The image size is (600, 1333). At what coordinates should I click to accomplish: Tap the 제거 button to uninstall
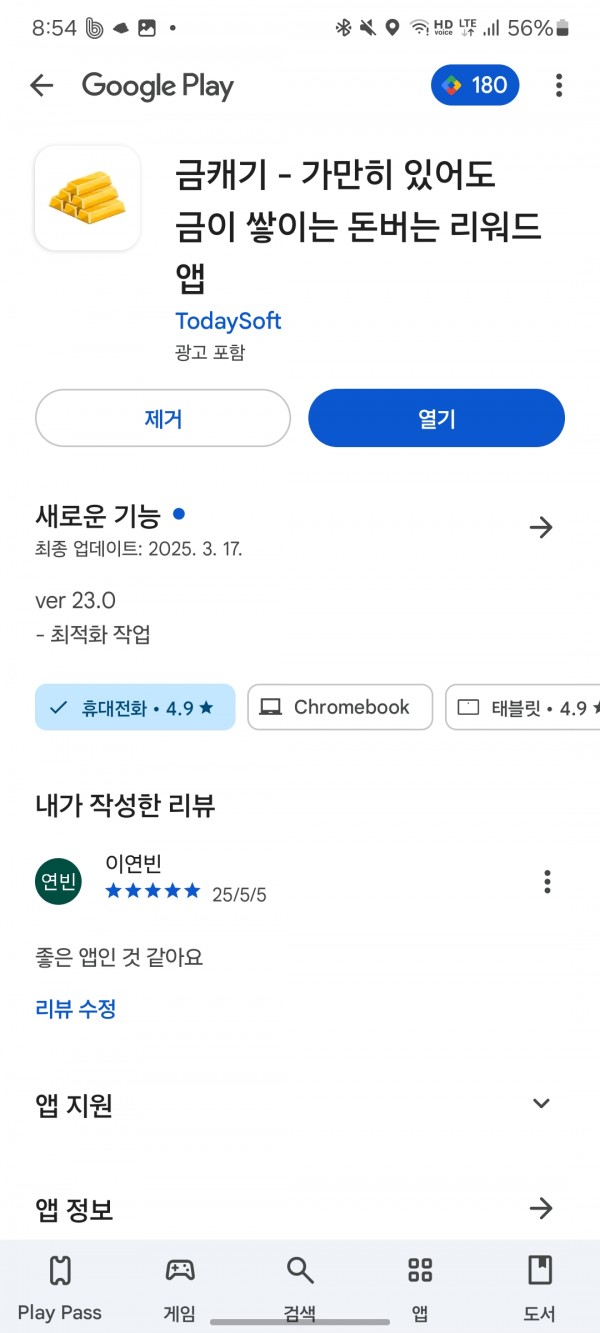coord(163,418)
